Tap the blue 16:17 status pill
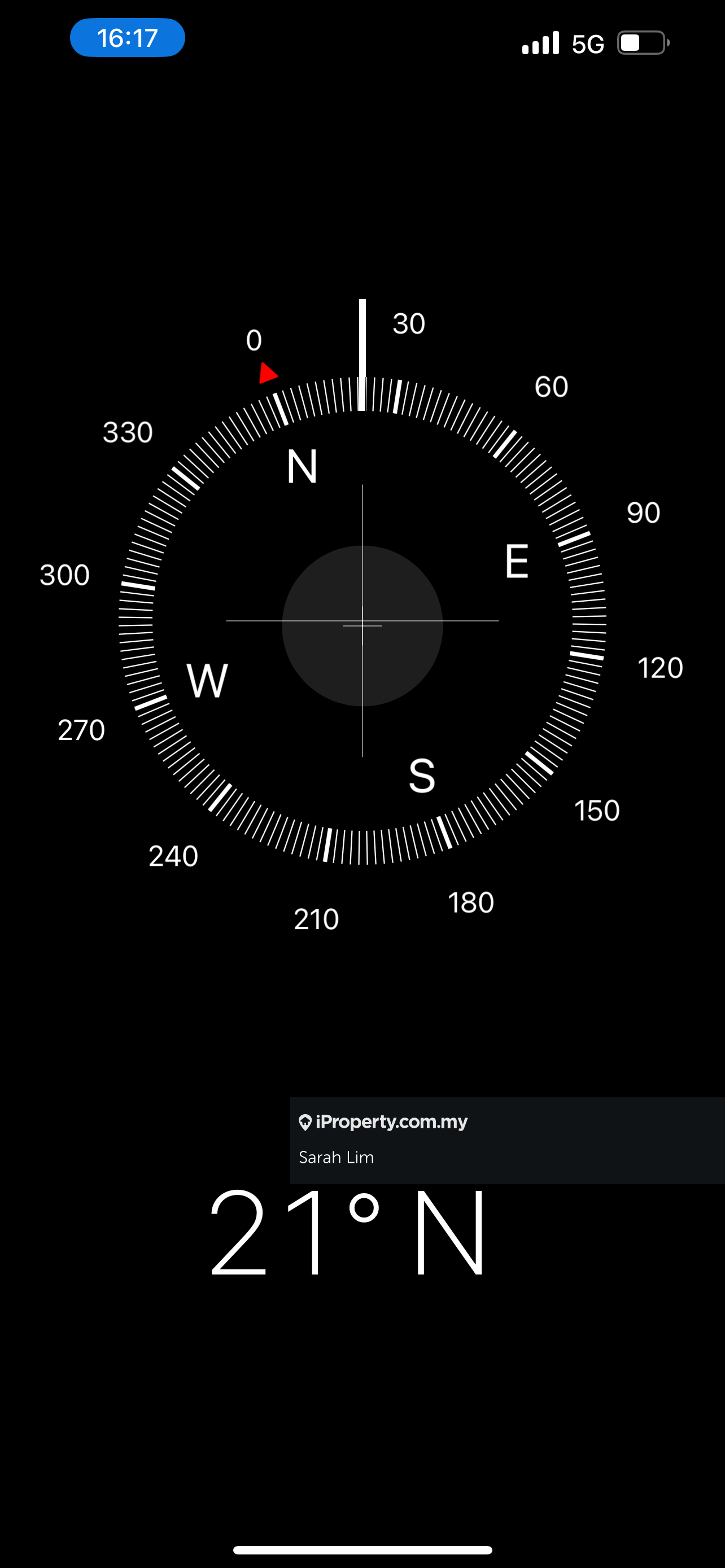This screenshot has width=725, height=1568. (x=127, y=38)
